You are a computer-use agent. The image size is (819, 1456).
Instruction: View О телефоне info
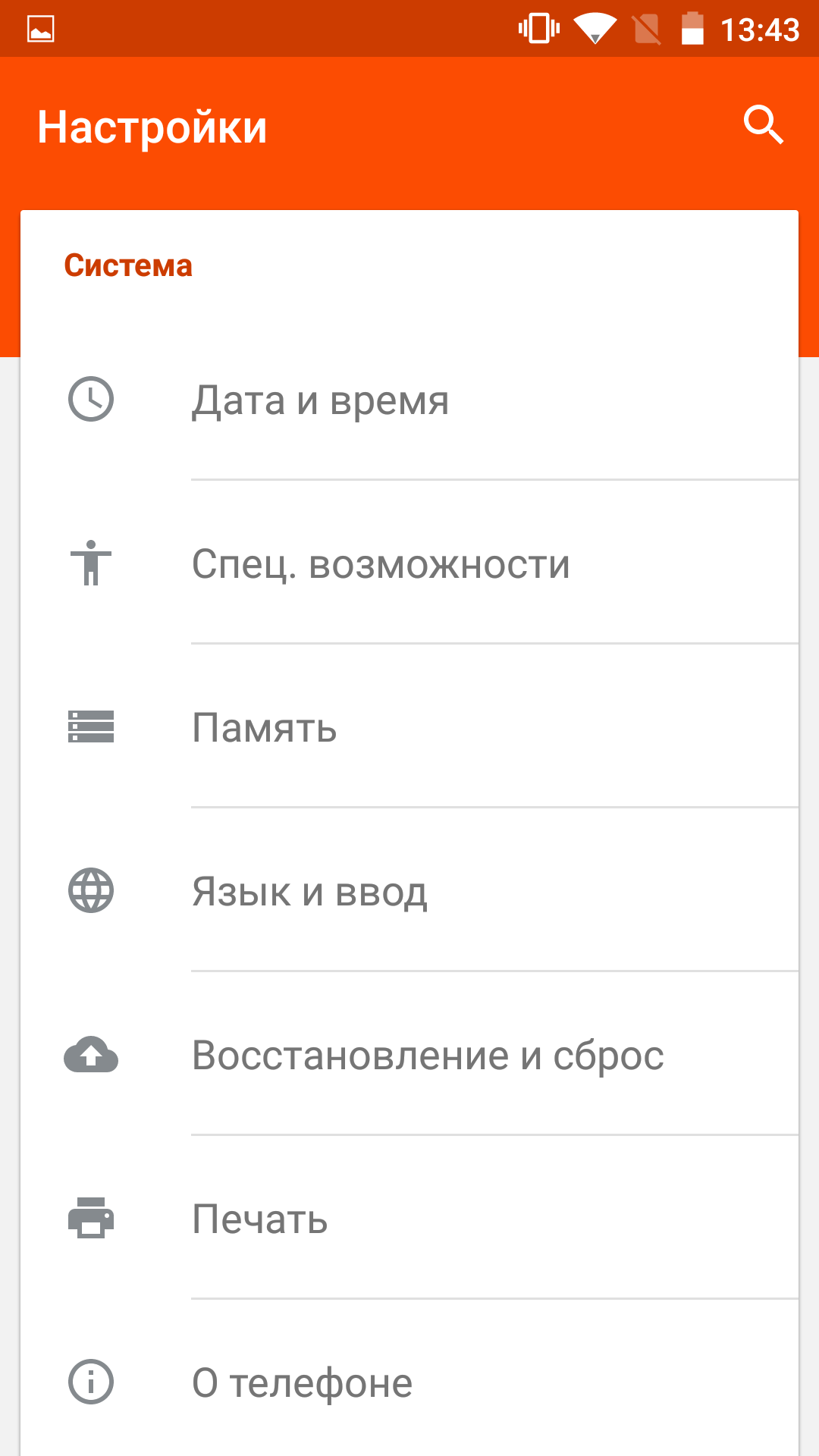click(409, 1380)
